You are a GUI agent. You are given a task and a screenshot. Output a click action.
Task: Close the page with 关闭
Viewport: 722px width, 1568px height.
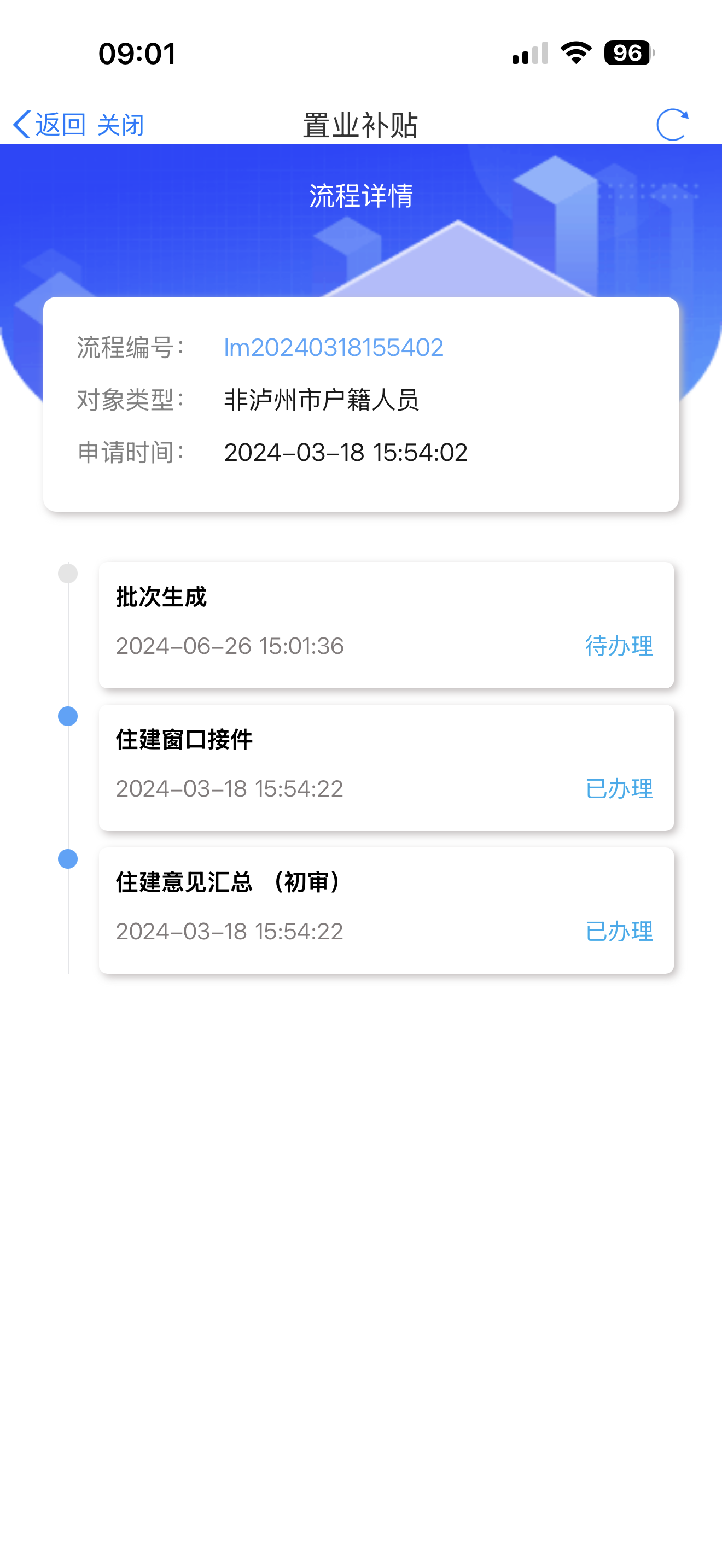pyautogui.click(x=120, y=125)
